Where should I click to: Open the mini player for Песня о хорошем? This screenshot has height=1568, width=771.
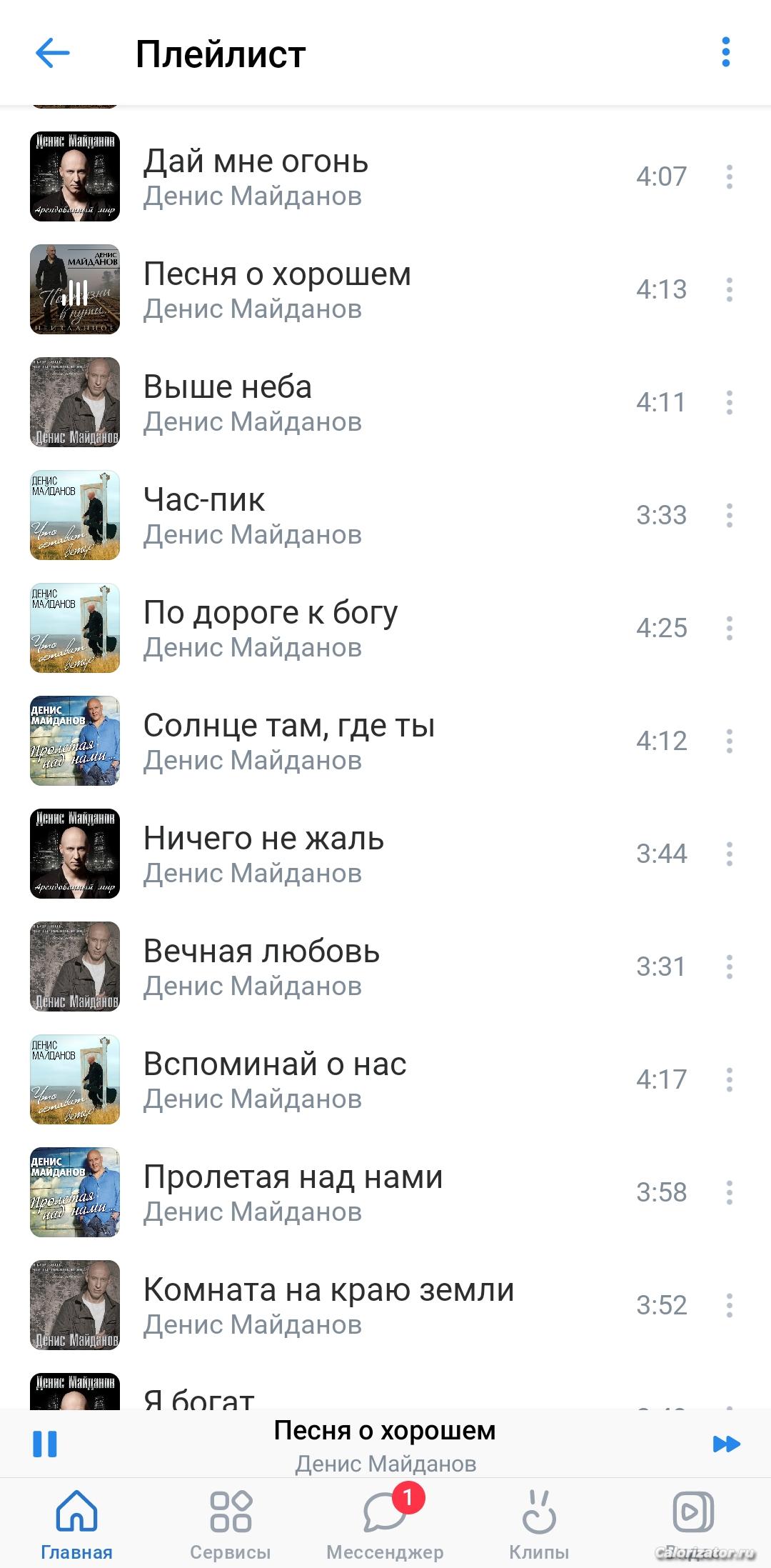[385, 1444]
